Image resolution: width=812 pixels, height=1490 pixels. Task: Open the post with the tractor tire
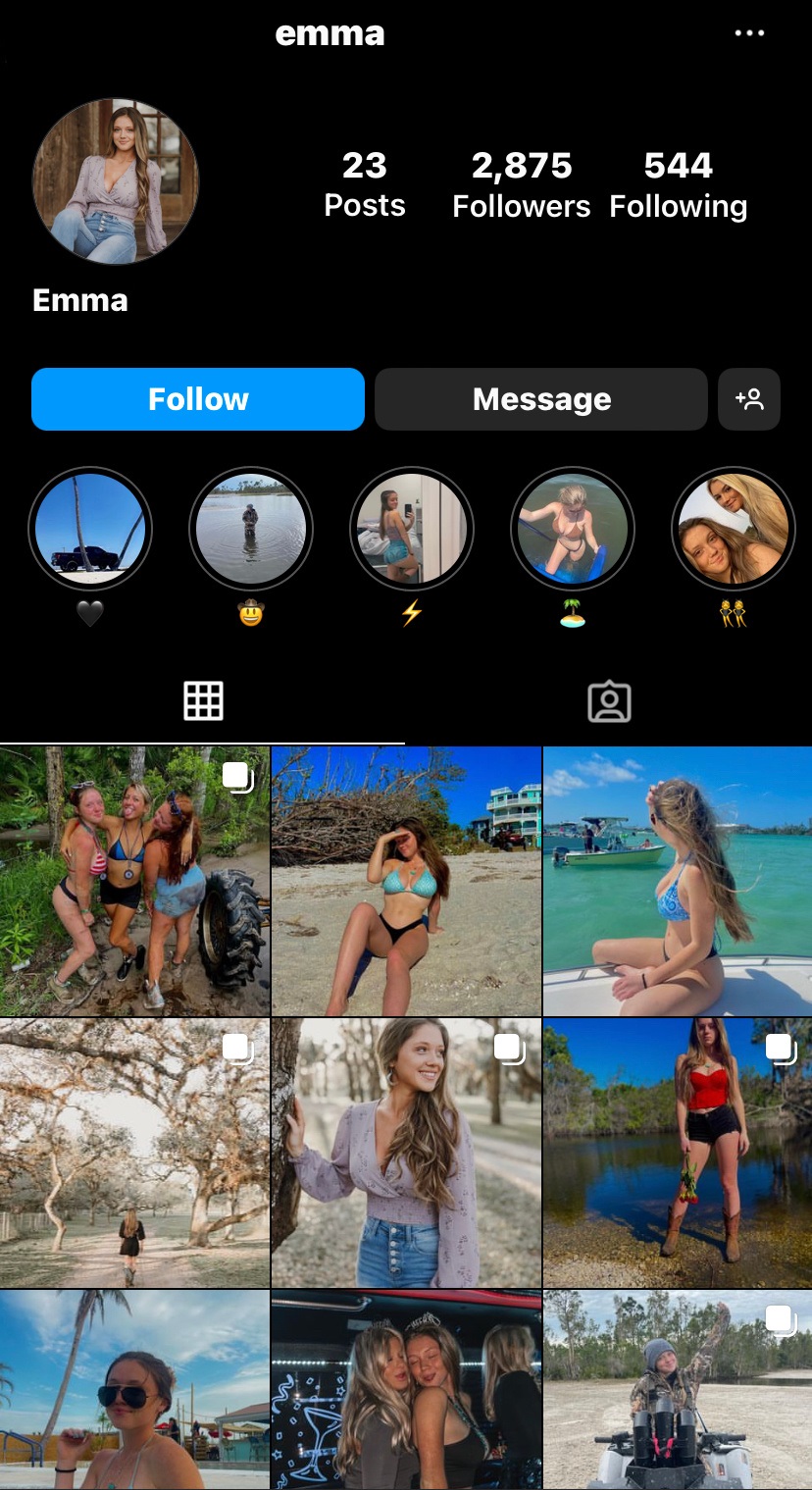click(x=134, y=881)
